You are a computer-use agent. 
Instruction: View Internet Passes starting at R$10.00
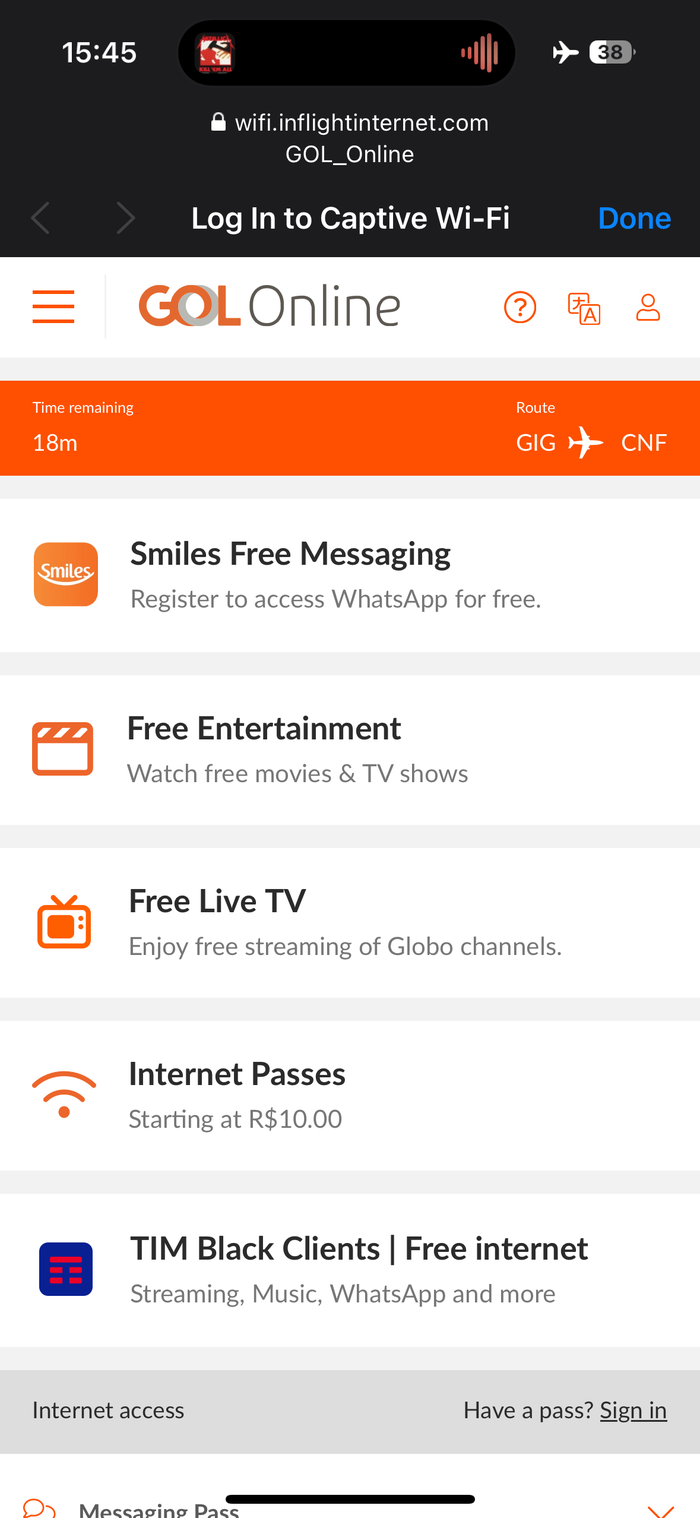click(x=350, y=1095)
